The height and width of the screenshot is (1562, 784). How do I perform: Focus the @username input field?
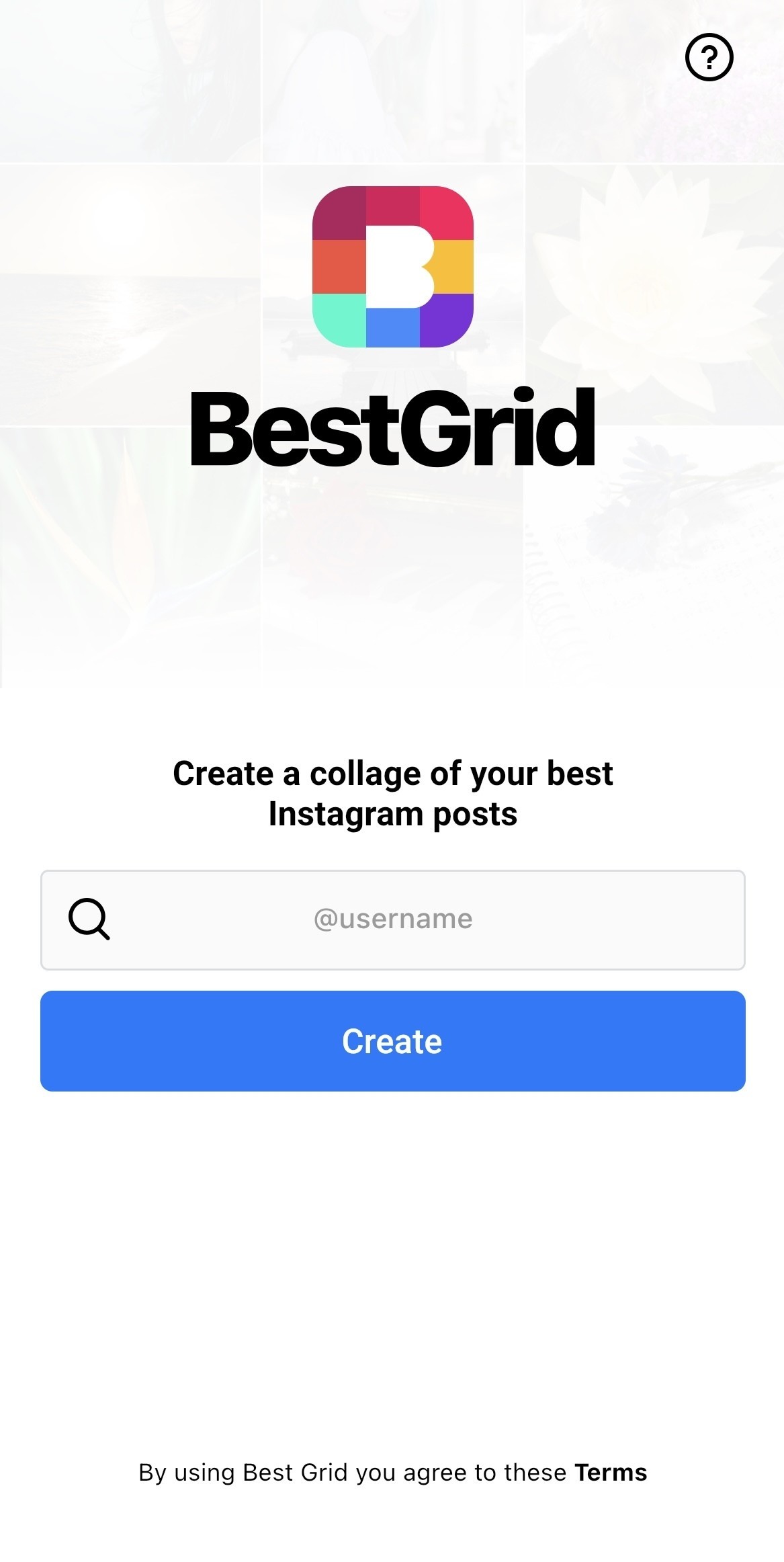393,919
